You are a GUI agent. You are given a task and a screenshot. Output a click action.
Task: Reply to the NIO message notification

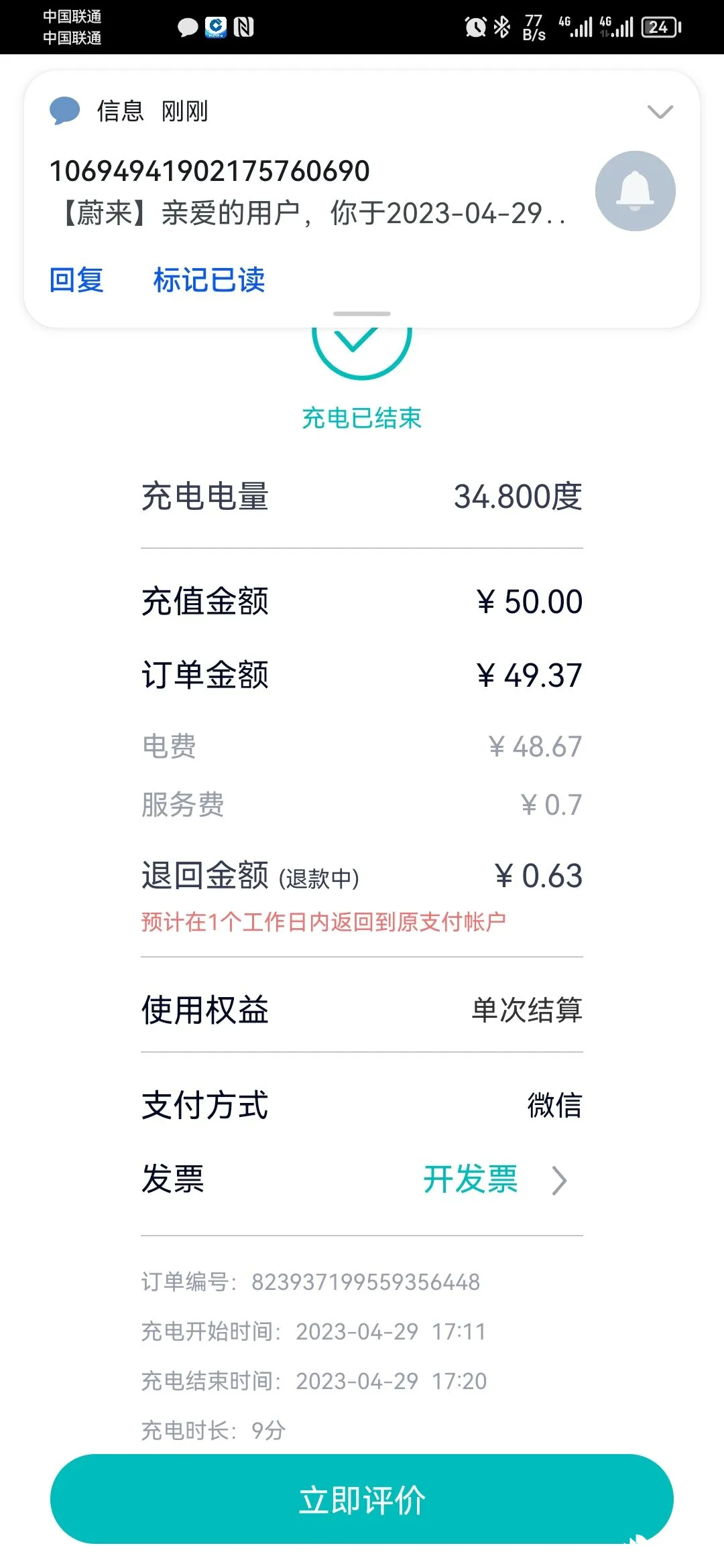[x=76, y=279]
